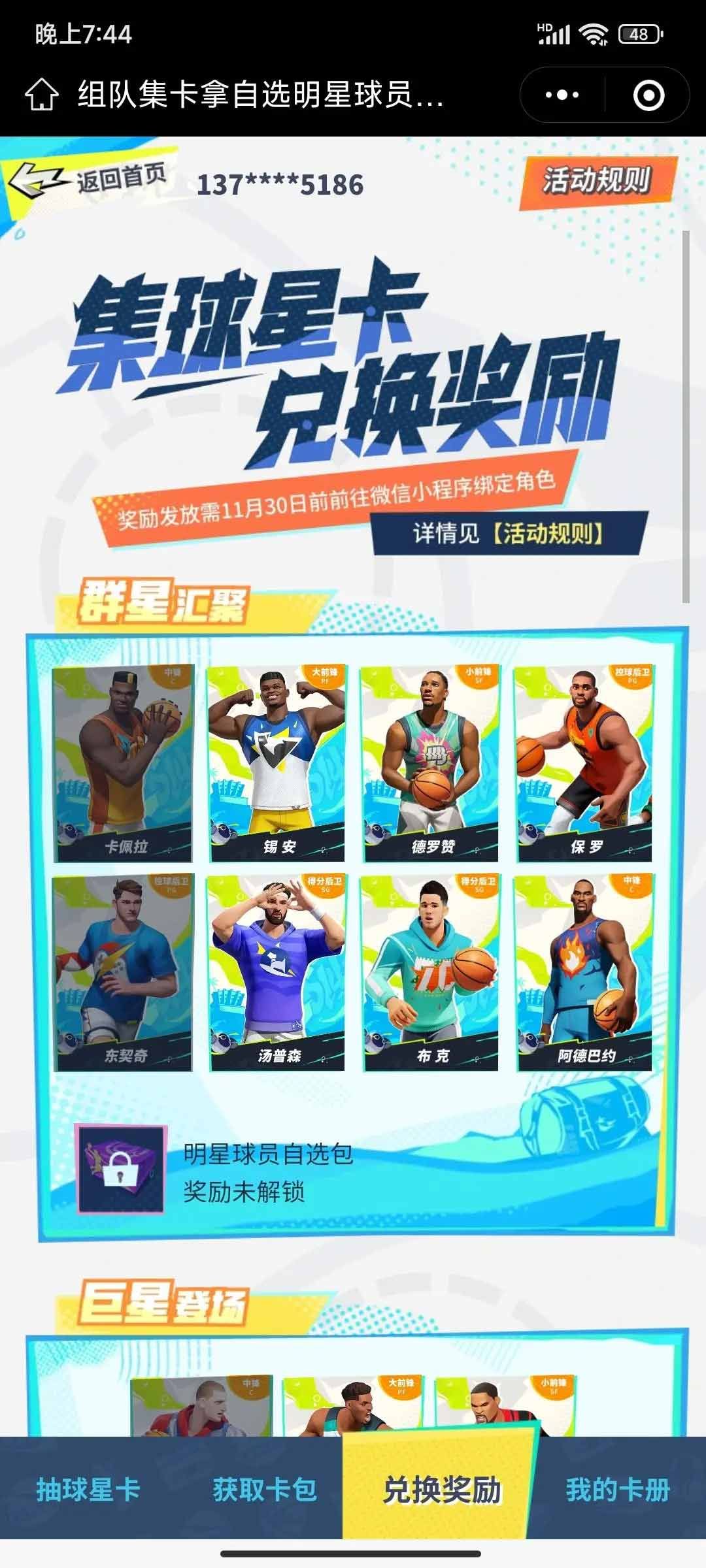706x1568 pixels.
Task: Switch to the 兑换奖励 tab
Action: (441, 1490)
